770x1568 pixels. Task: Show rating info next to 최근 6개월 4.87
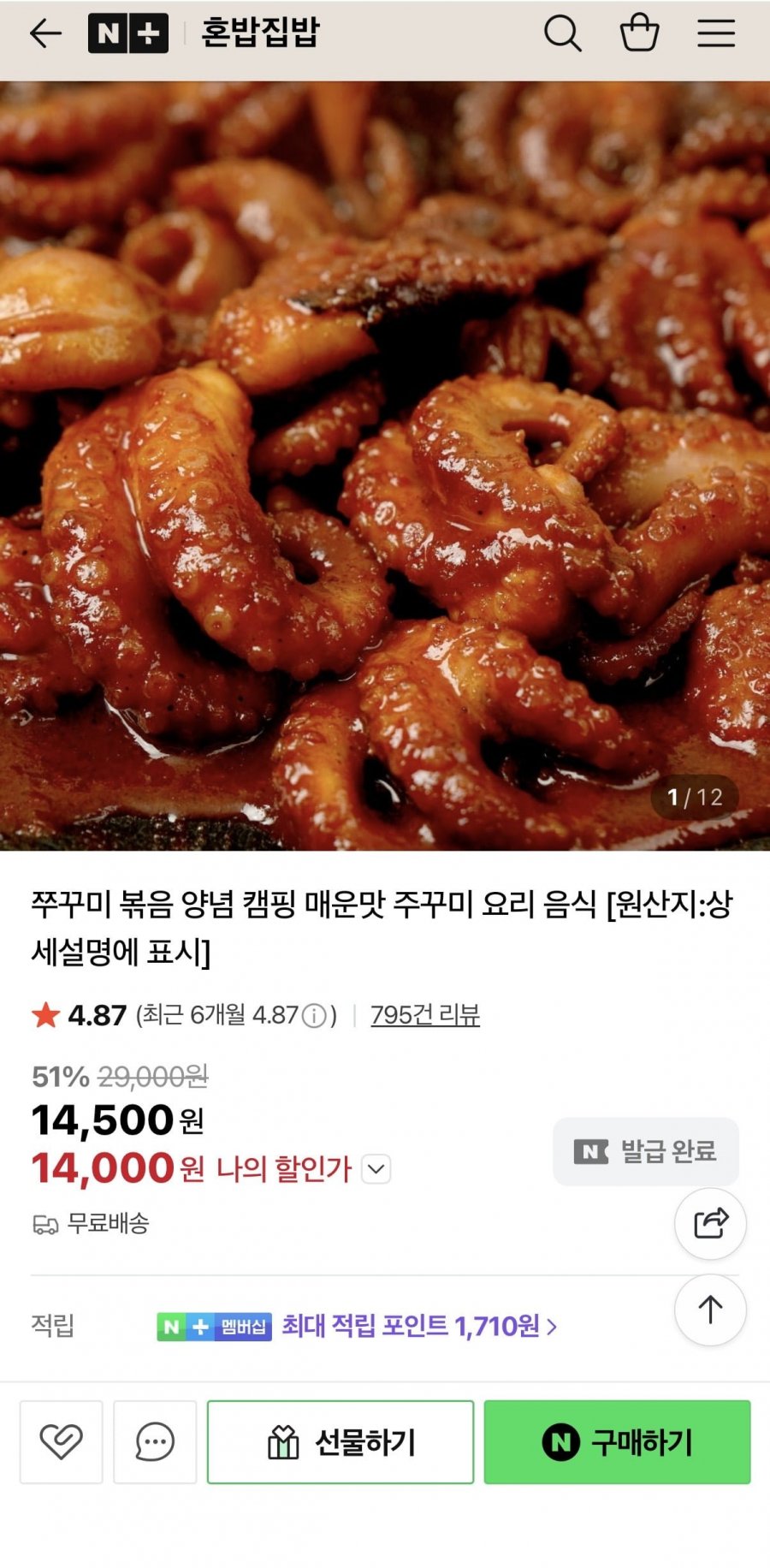(x=315, y=1016)
